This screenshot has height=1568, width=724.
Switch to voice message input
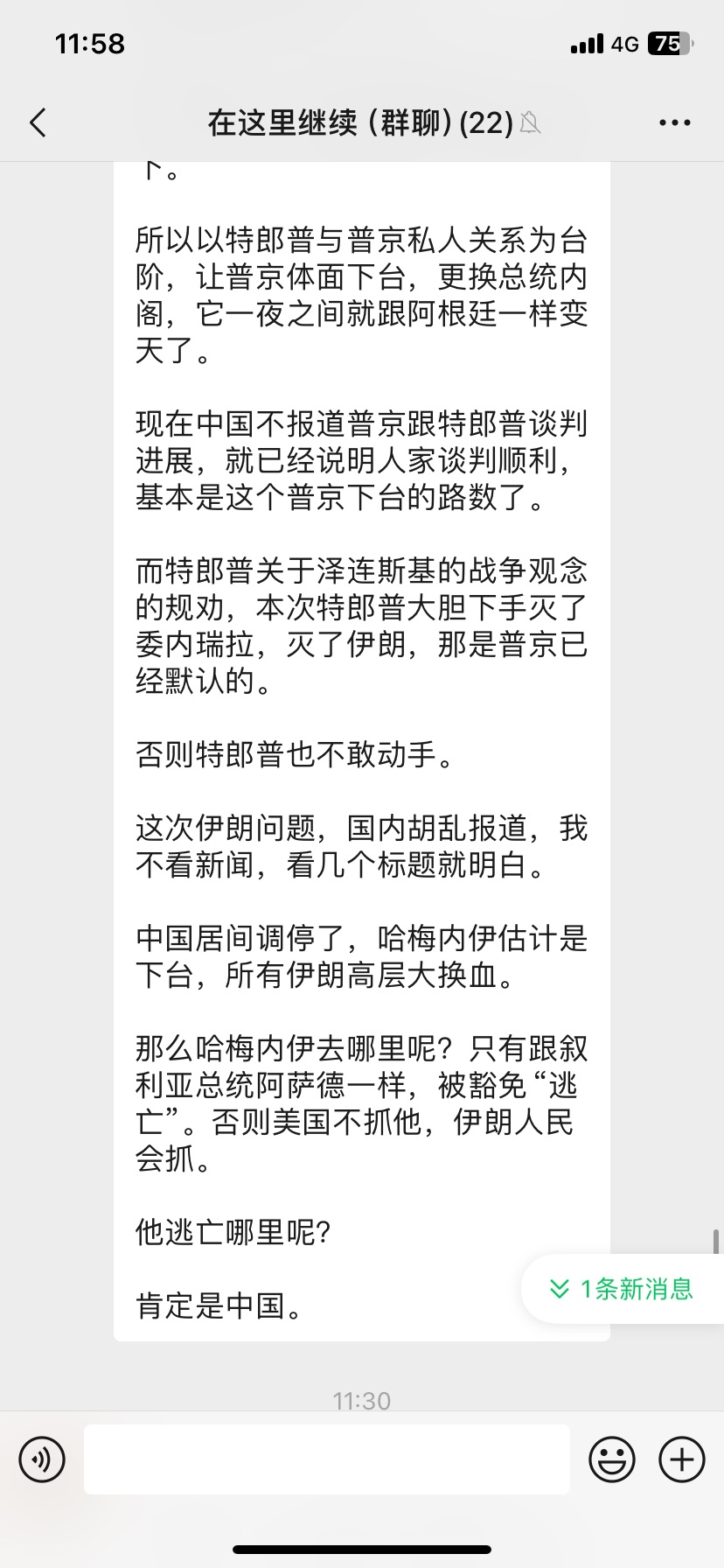tap(42, 1459)
